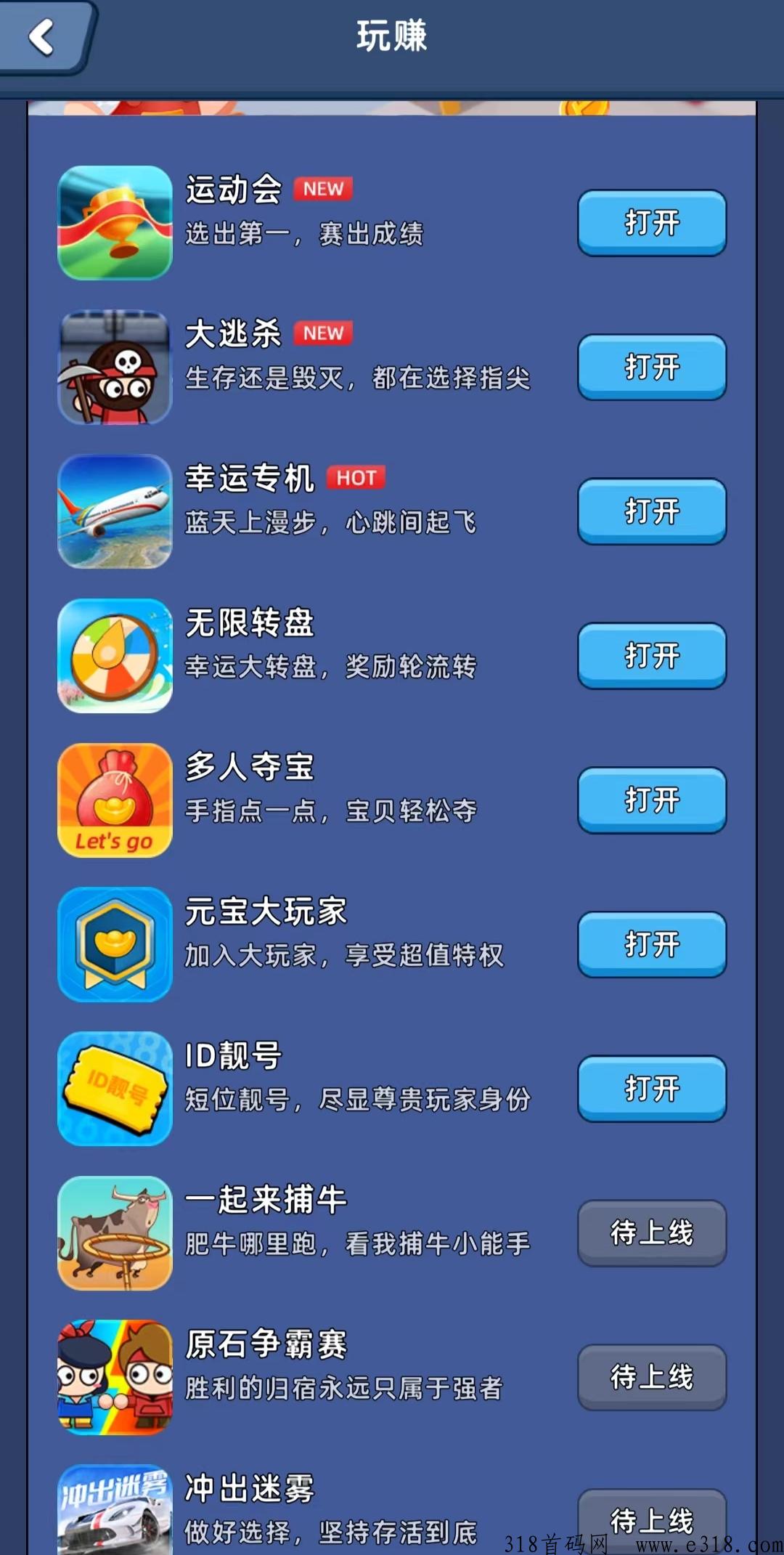
Task: Start 多人夺宝 via its 打开 button
Action: [x=651, y=800]
